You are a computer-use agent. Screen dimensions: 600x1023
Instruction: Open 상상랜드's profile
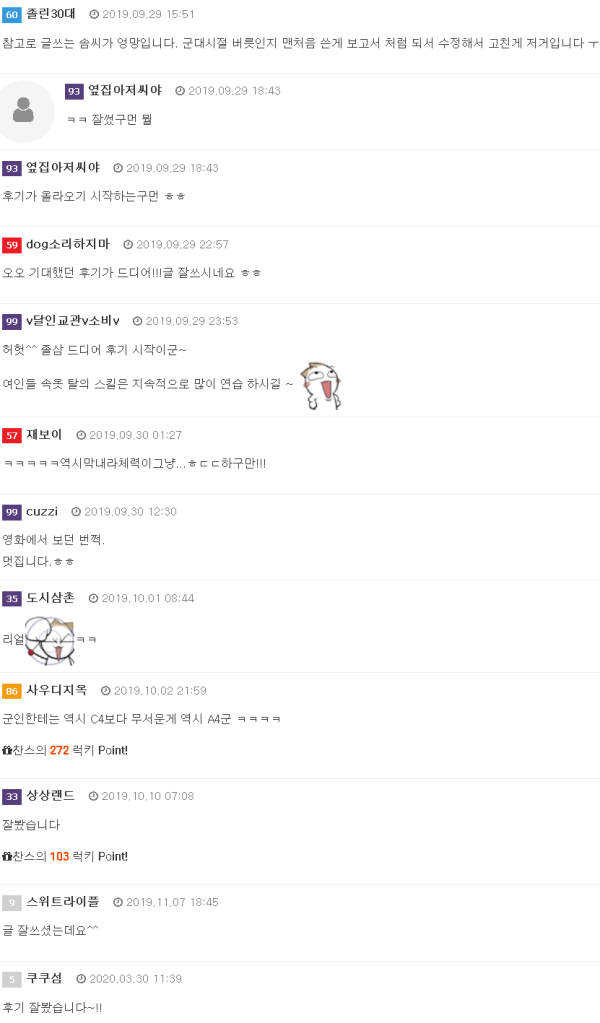[x=50, y=796]
